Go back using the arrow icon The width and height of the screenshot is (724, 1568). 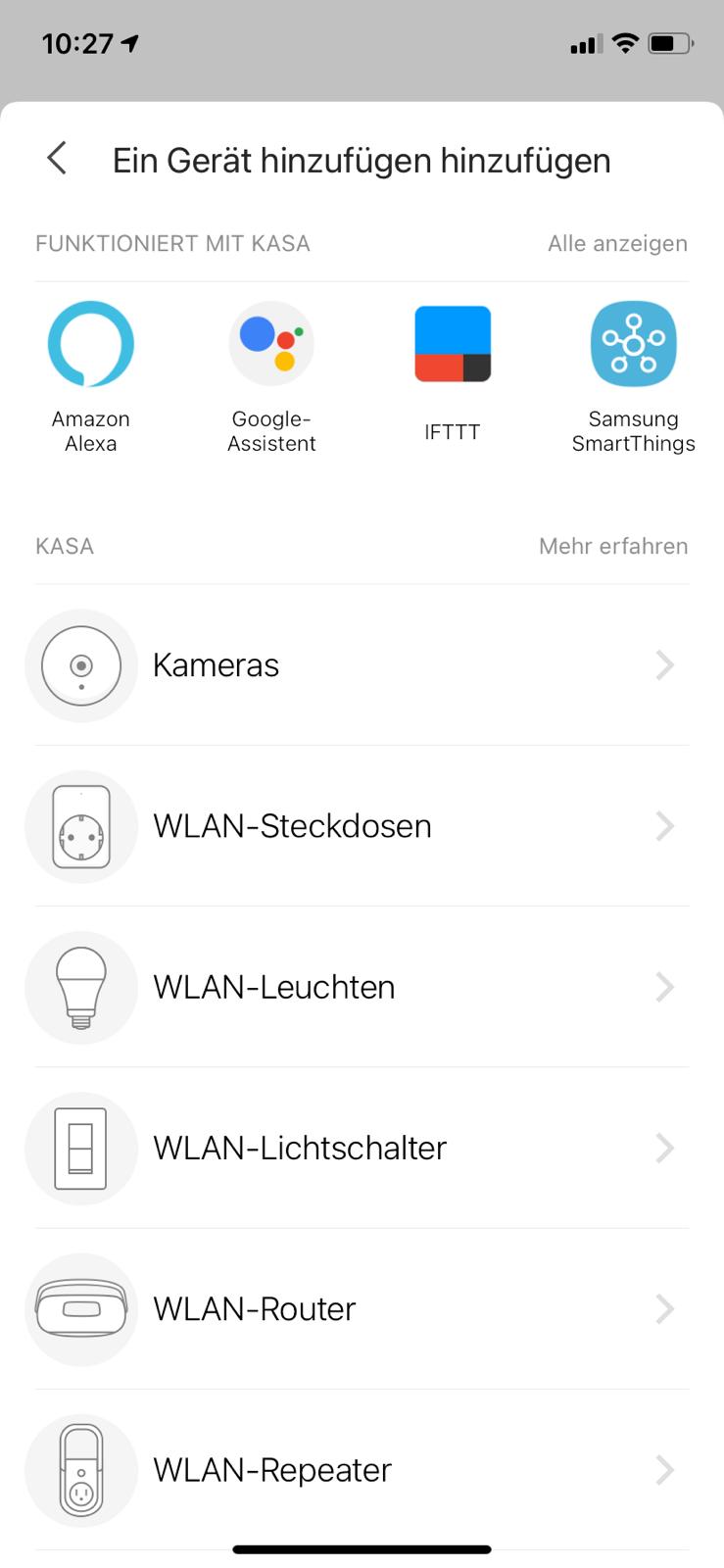pos(57,159)
